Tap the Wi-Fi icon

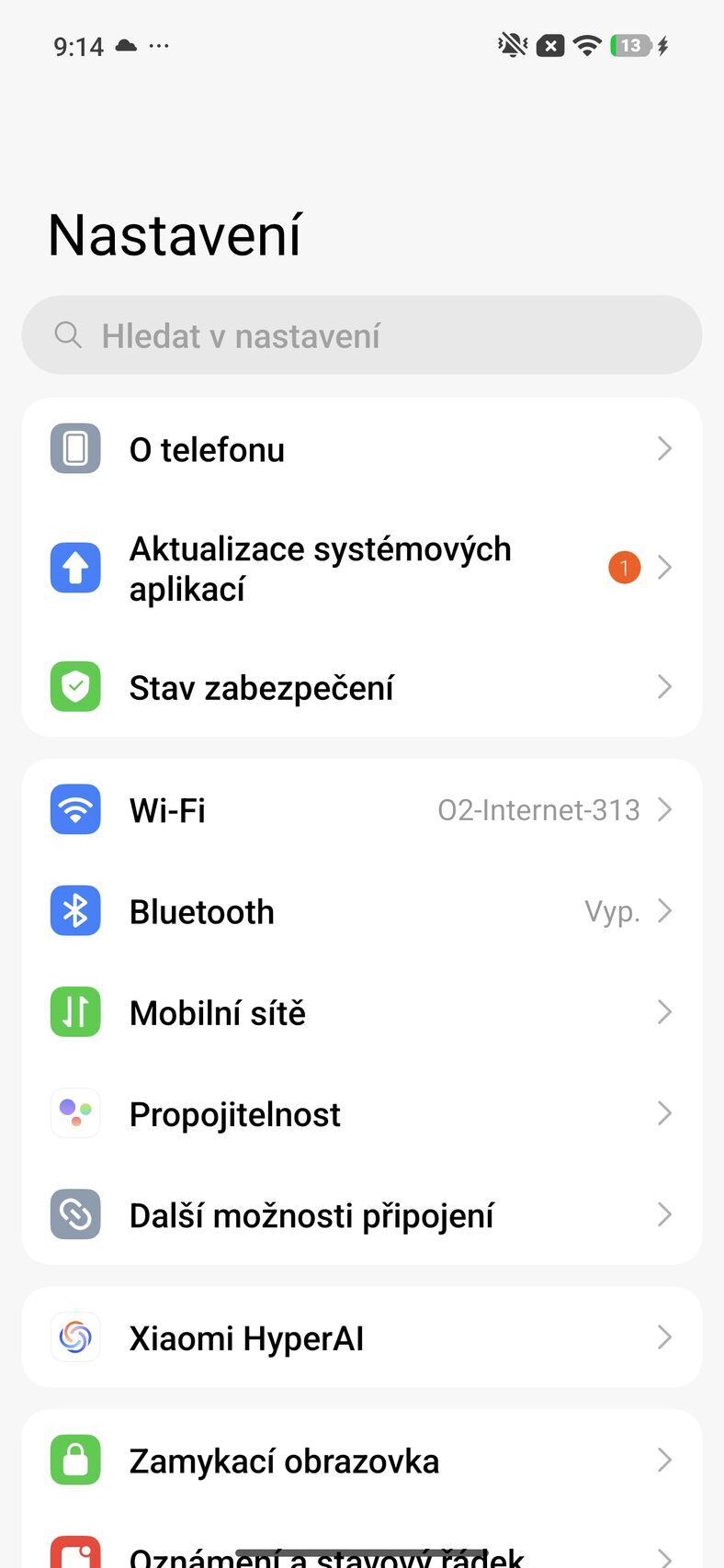point(74,809)
